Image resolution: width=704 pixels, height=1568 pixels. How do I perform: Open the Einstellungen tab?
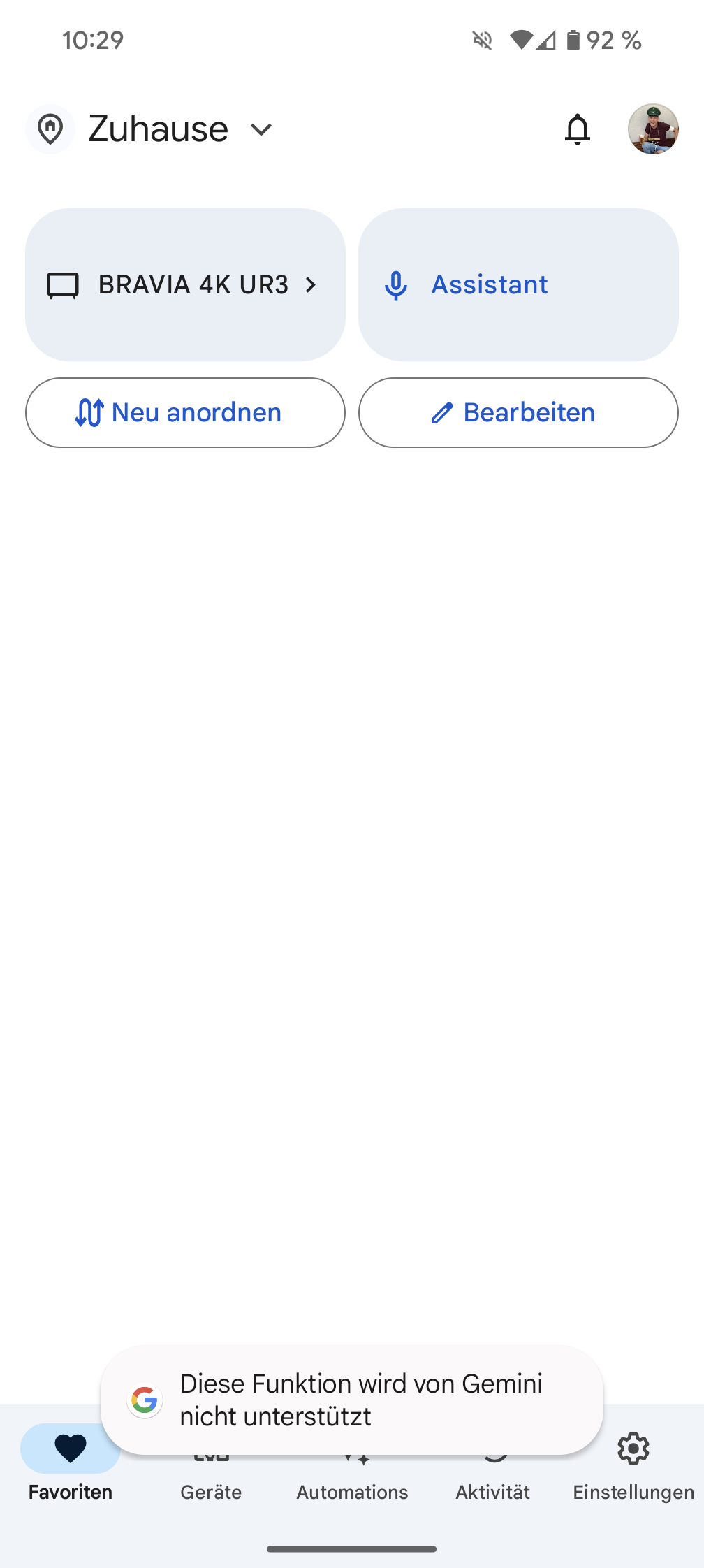tap(633, 1467)
